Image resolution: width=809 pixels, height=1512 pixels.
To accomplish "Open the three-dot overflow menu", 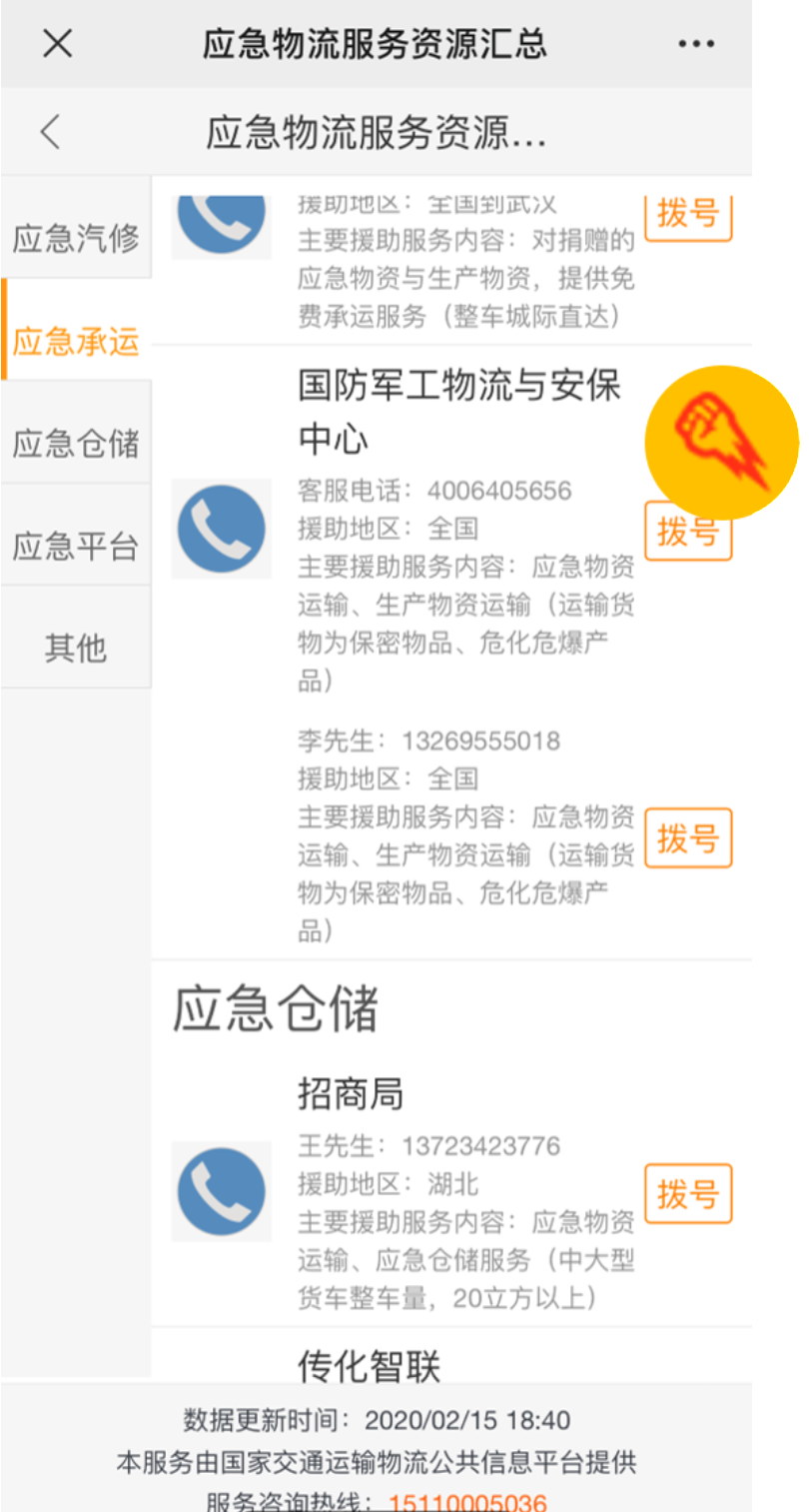I will point(695,44).
